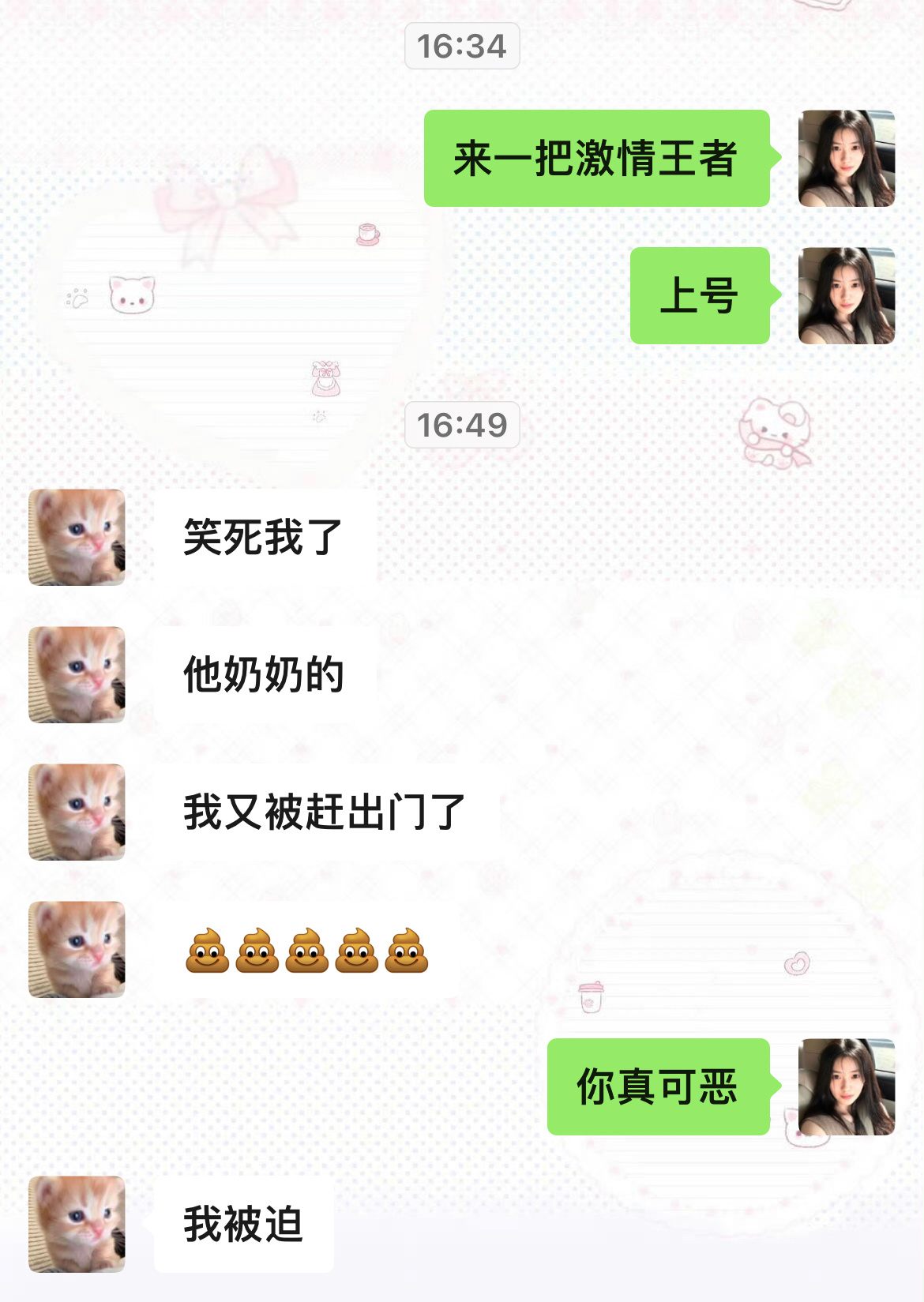Select the green bubble saying 来一把激情王者

pos(595,159)
